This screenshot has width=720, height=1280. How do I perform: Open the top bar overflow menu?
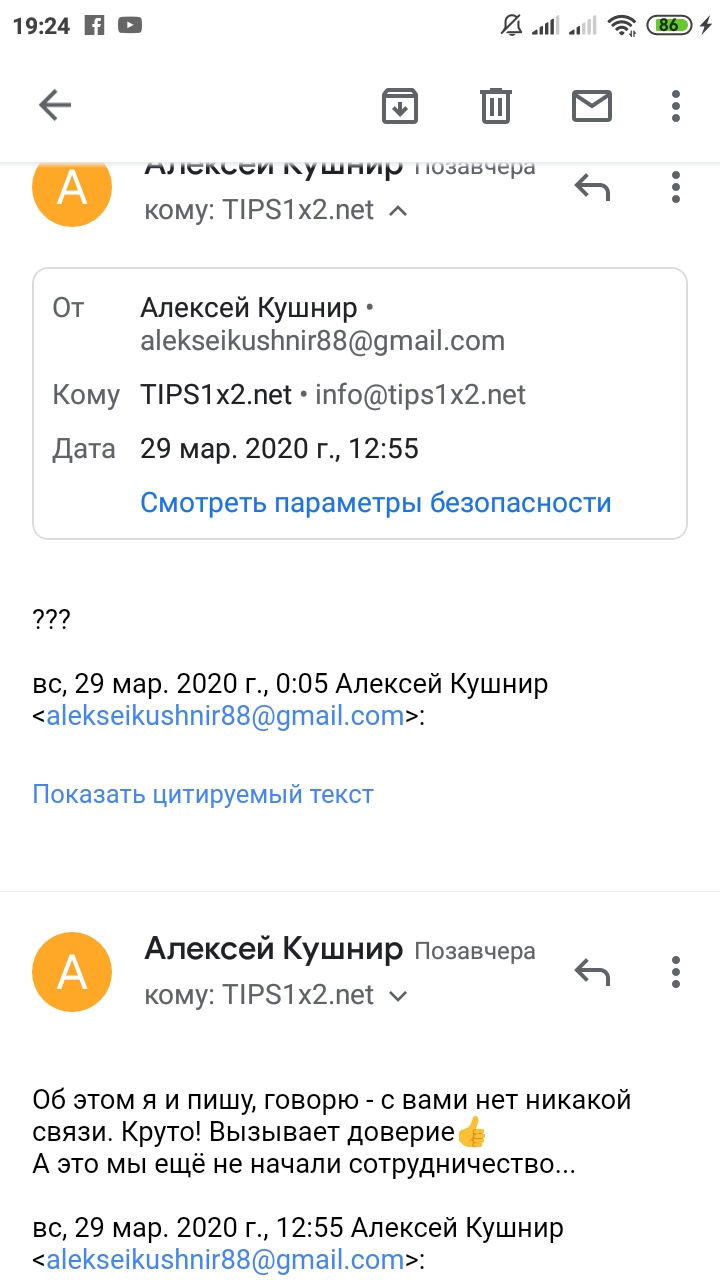(677, 105)
